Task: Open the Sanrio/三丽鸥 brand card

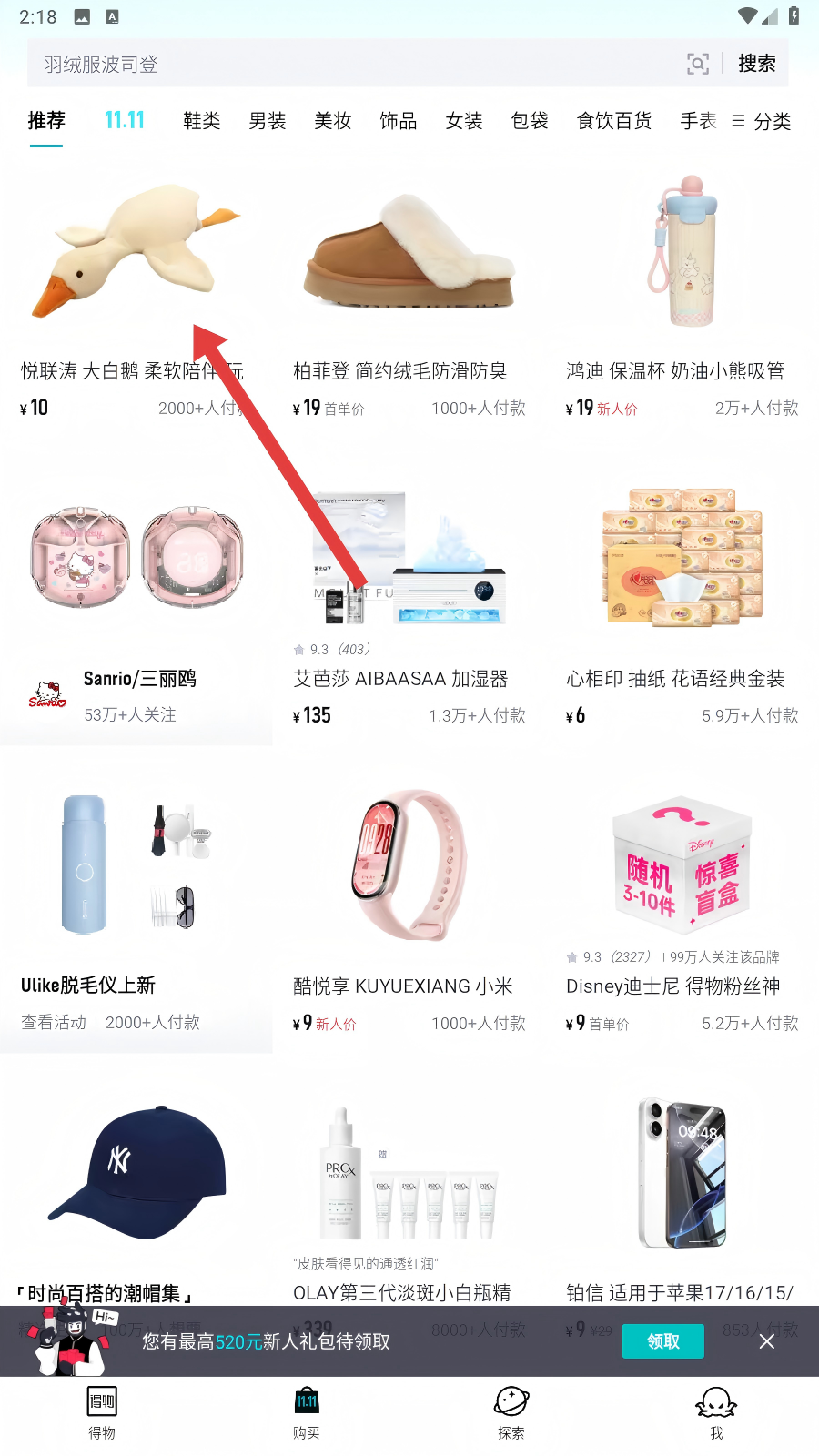Action: [136, 601]
